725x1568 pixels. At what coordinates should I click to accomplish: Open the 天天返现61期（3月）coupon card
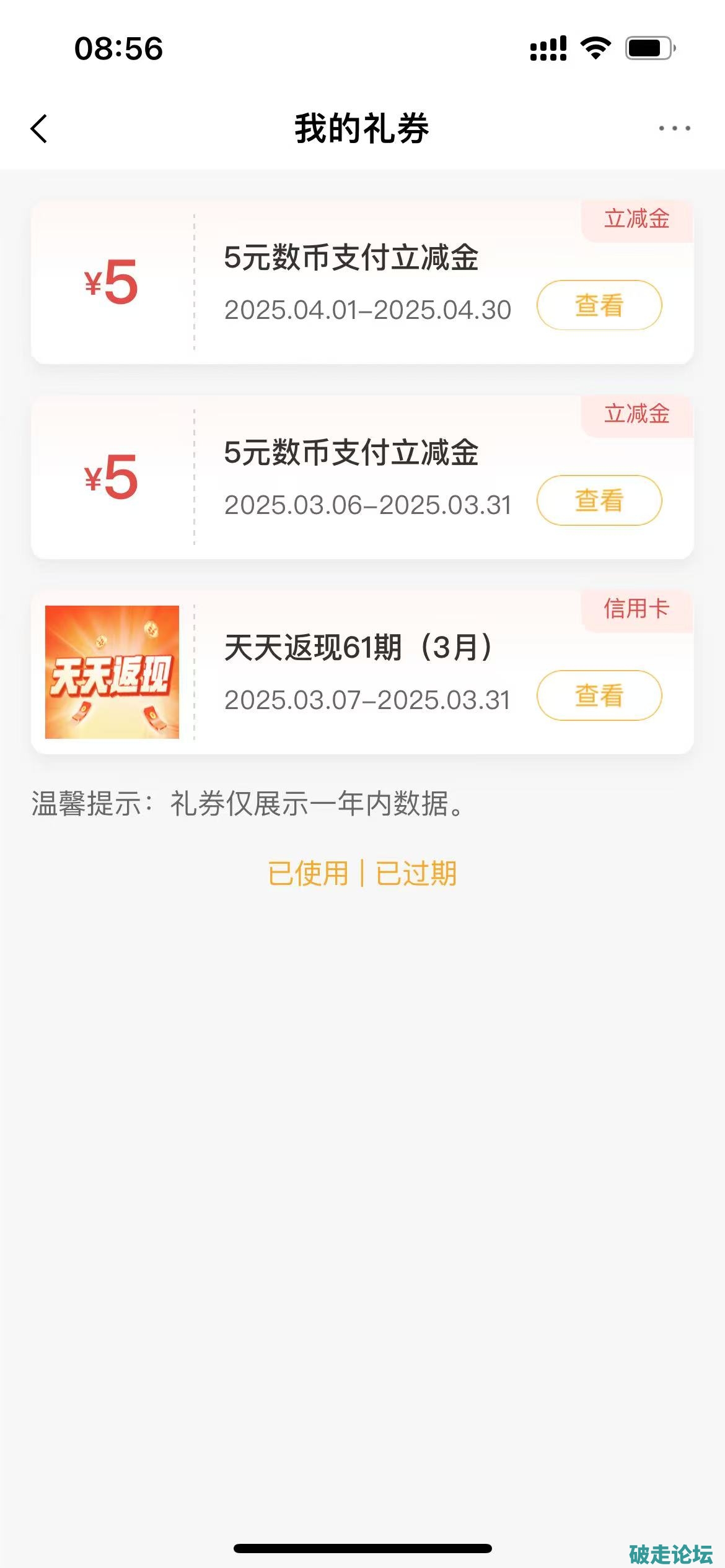[358, 648]
